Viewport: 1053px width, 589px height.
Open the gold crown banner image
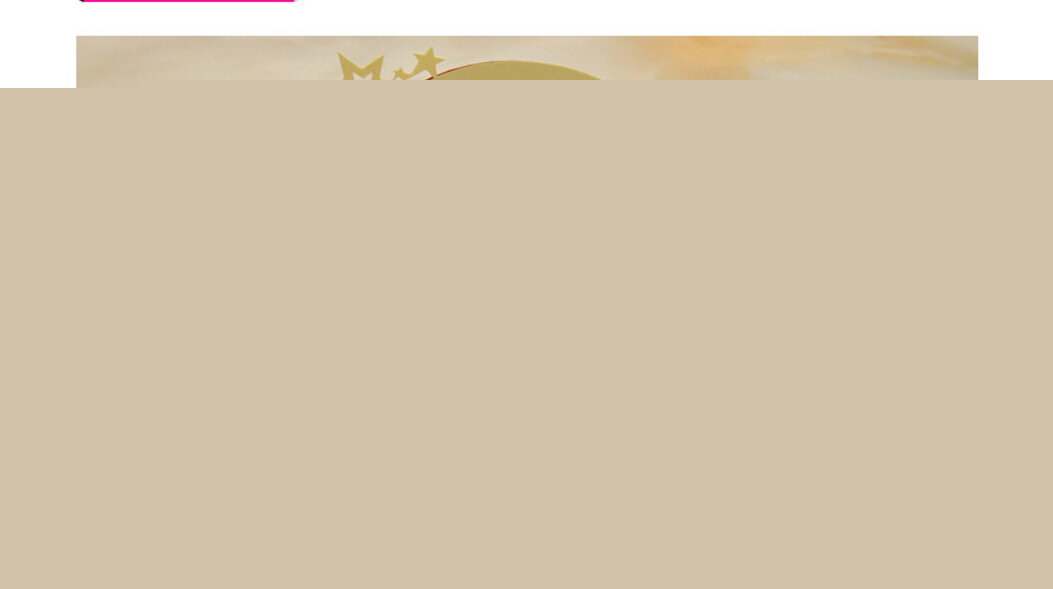click(x=527, y=61)
